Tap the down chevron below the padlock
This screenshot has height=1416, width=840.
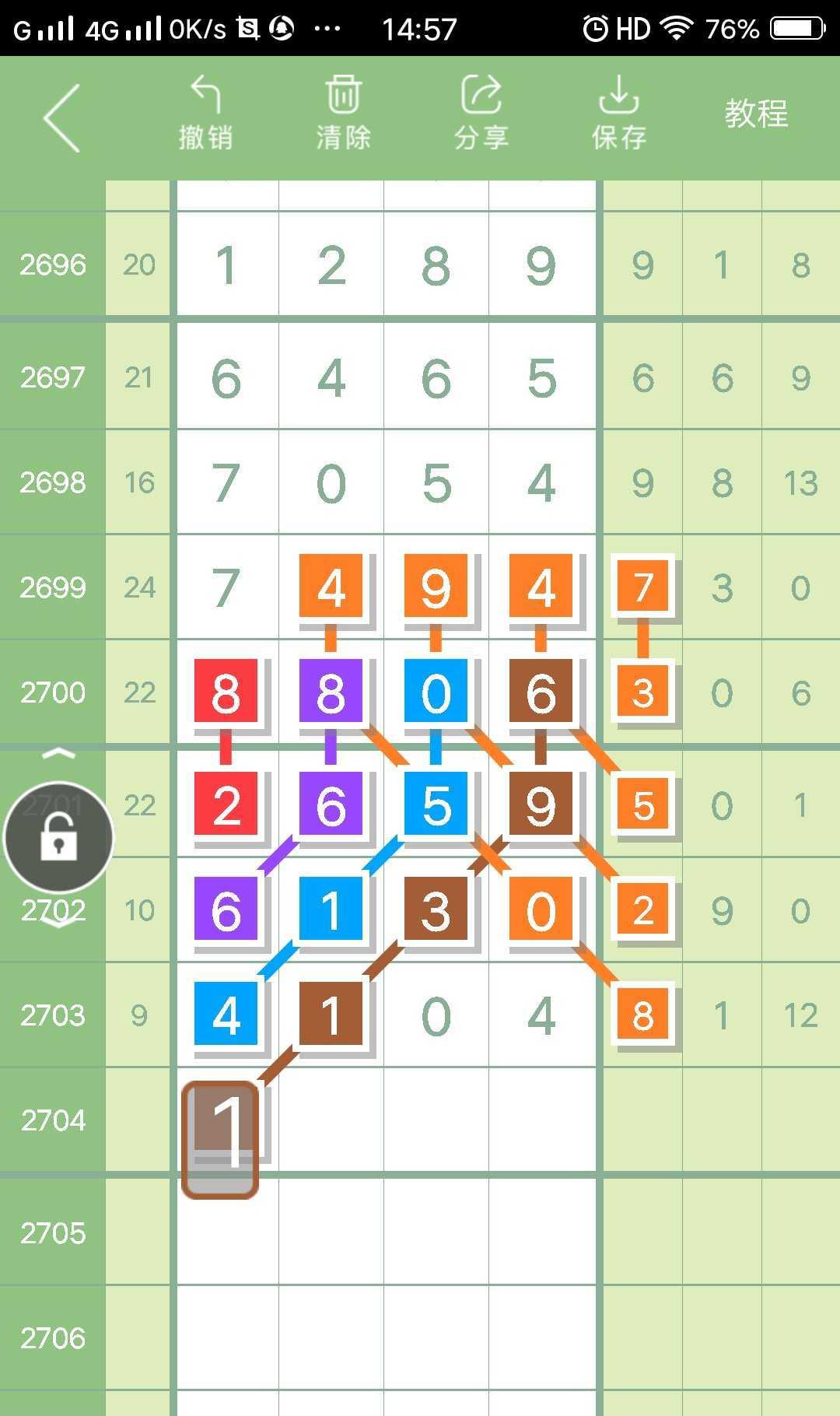pos(58,923)
